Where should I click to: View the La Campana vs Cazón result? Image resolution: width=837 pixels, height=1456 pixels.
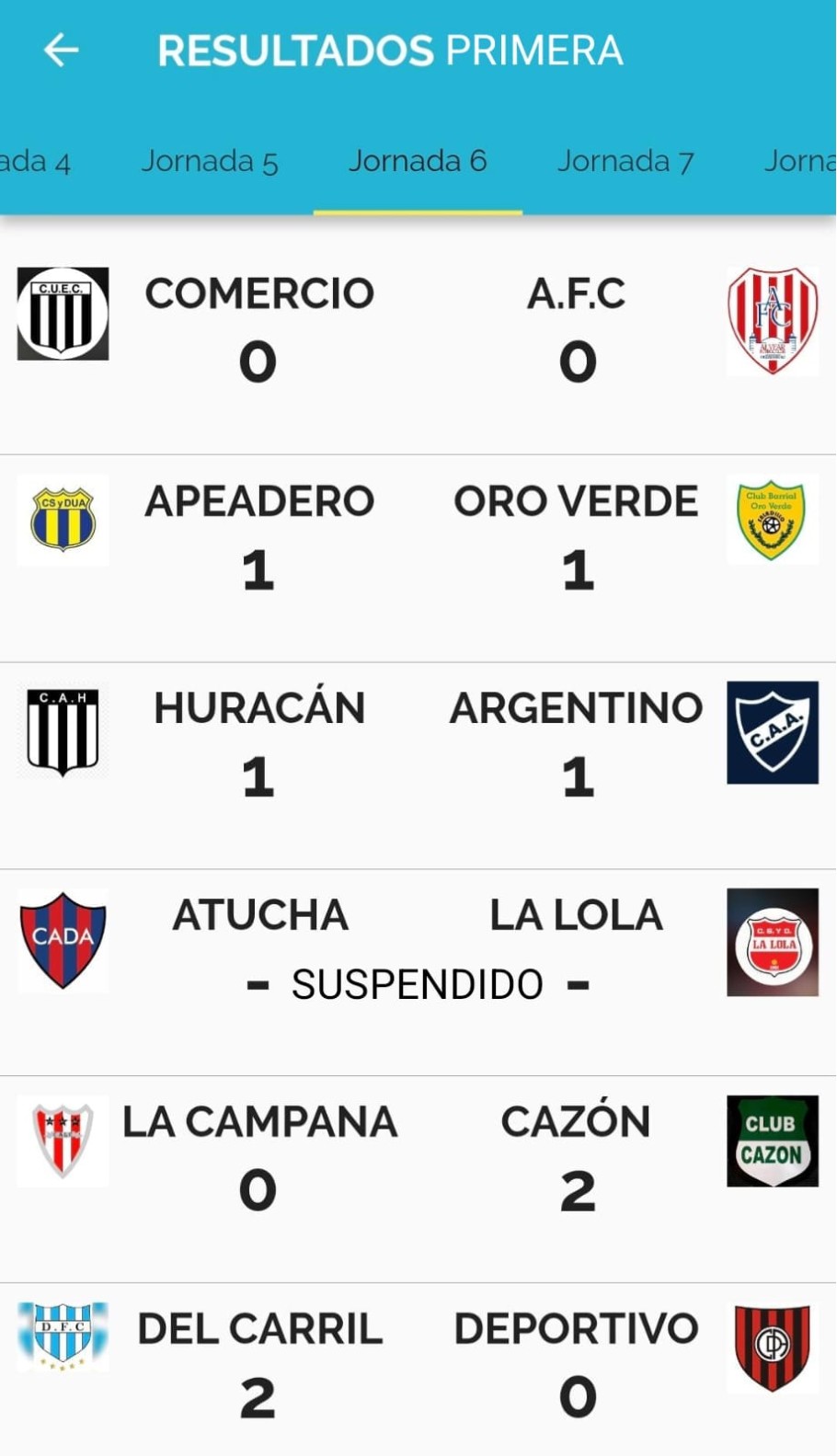(418, 1159)
